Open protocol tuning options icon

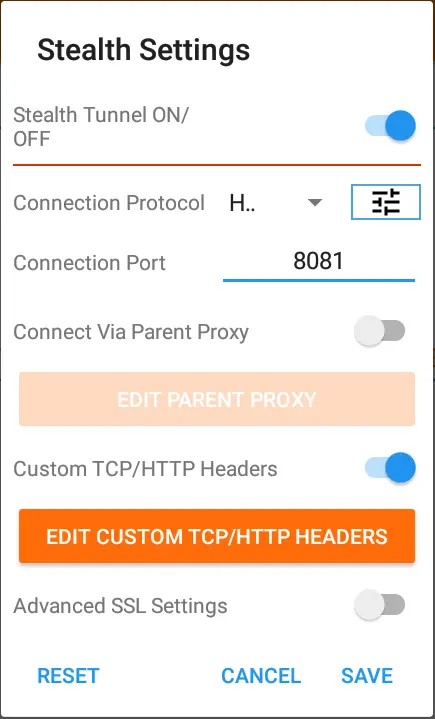click(x=385, y=202)
